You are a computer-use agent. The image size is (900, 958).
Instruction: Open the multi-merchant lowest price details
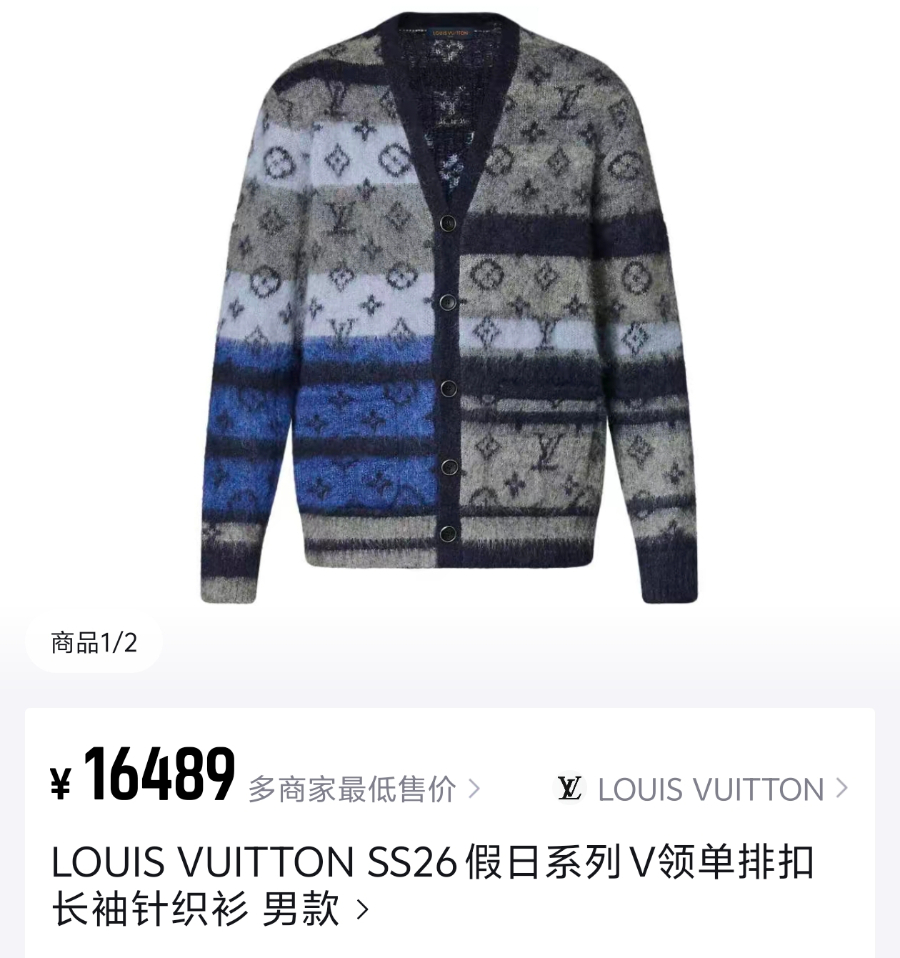click(x=363, y=789)
